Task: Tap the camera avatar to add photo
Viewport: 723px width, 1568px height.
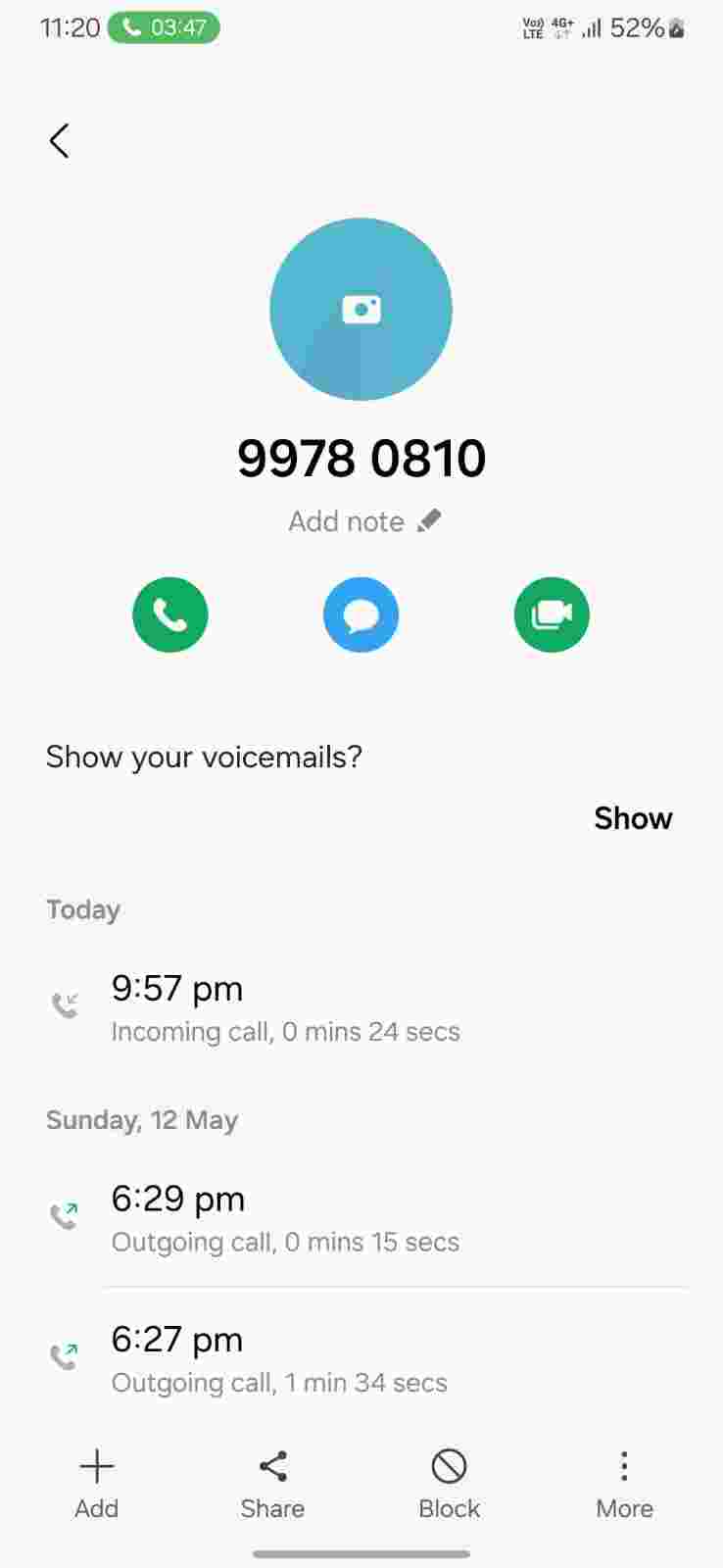Action: click(x=361, y=310)
